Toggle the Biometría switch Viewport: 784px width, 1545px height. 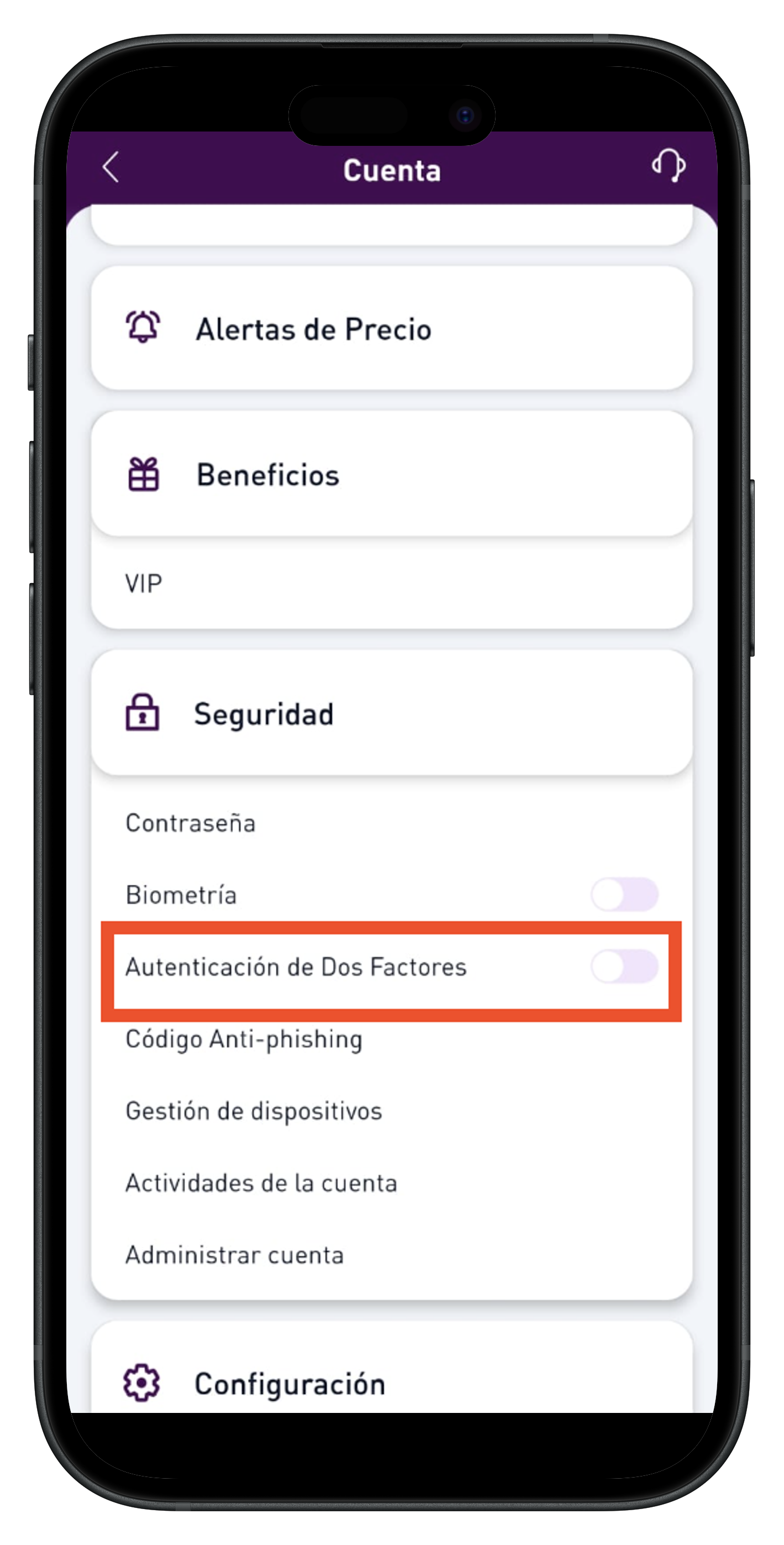pyautogui.click(x=624, y=894)
